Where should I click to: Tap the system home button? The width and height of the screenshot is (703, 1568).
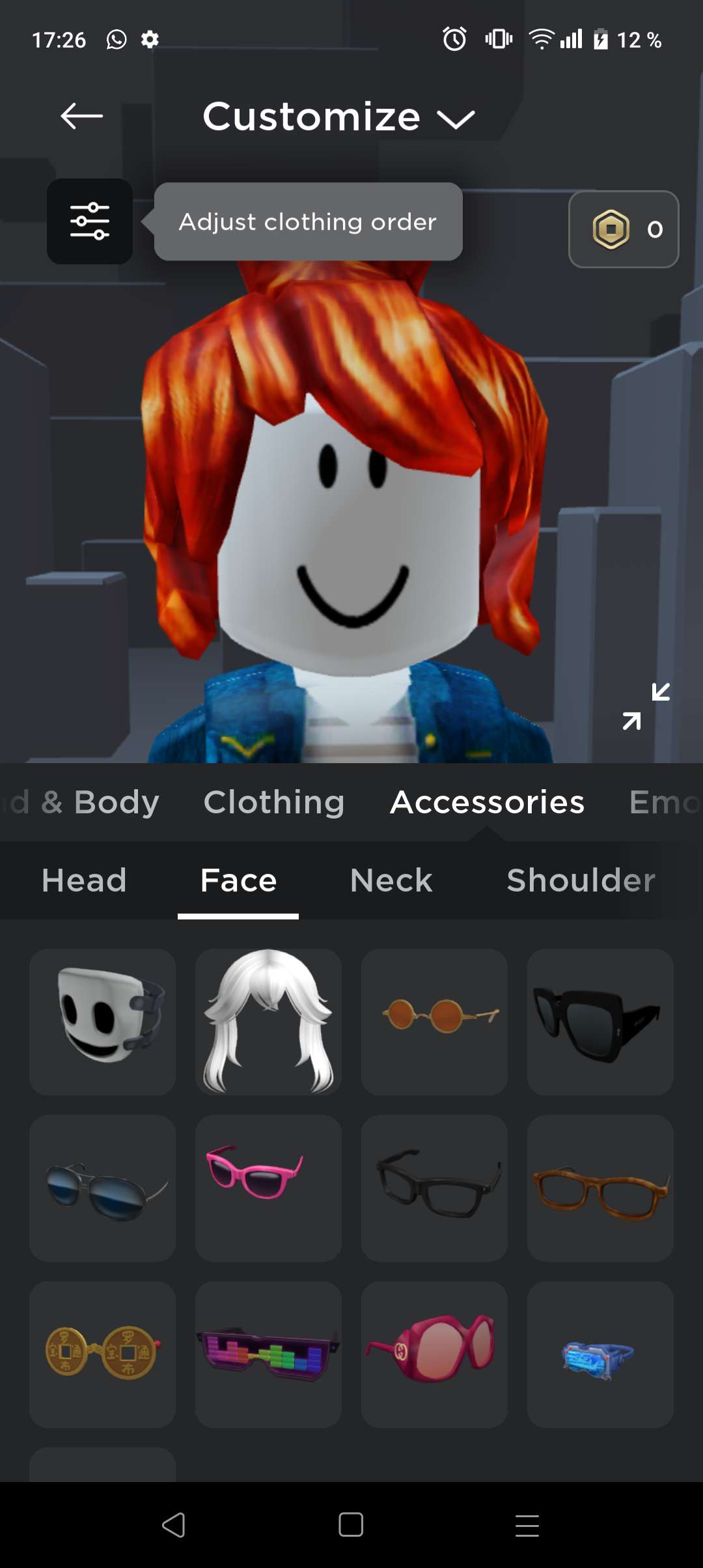pos(351,1524)
